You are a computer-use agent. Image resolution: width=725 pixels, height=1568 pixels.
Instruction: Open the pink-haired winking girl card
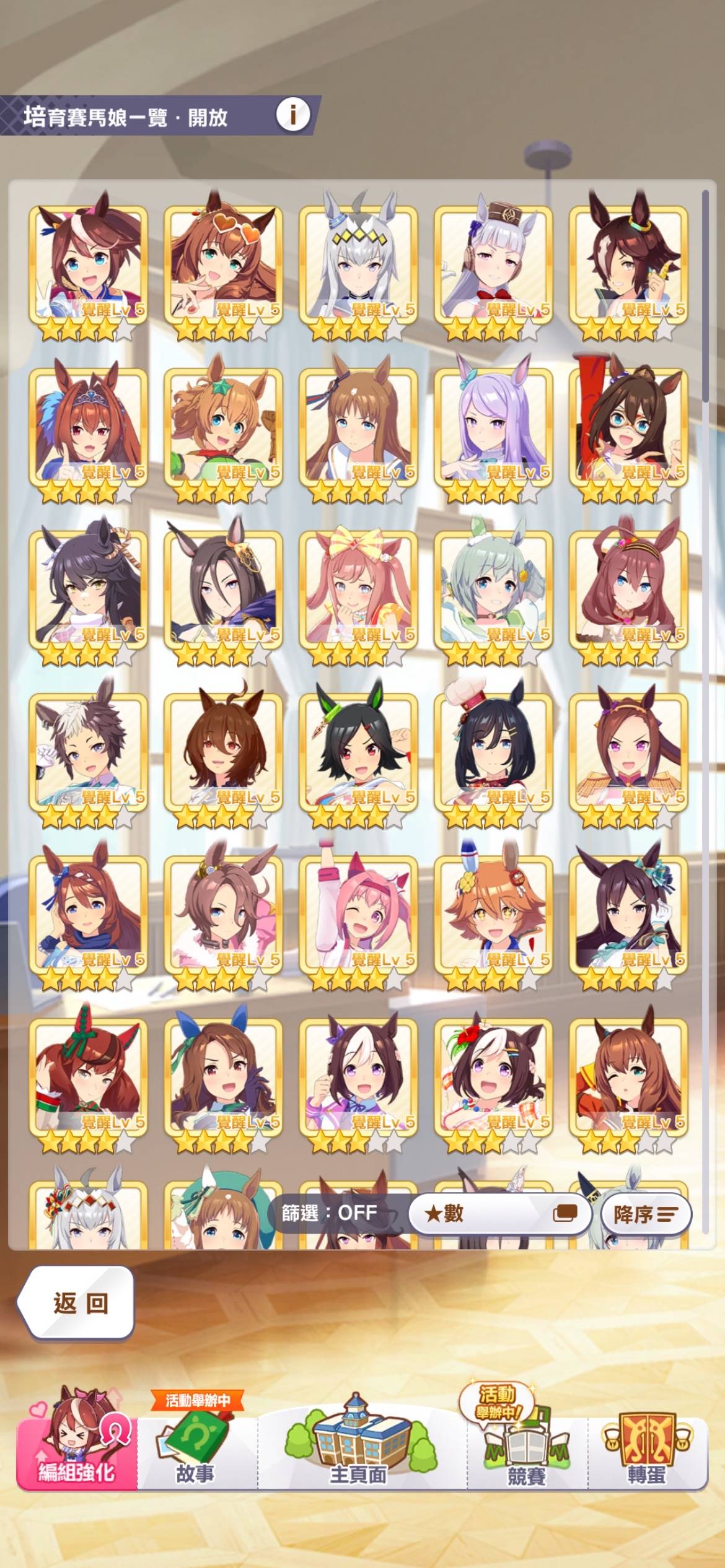coord(358,915)
